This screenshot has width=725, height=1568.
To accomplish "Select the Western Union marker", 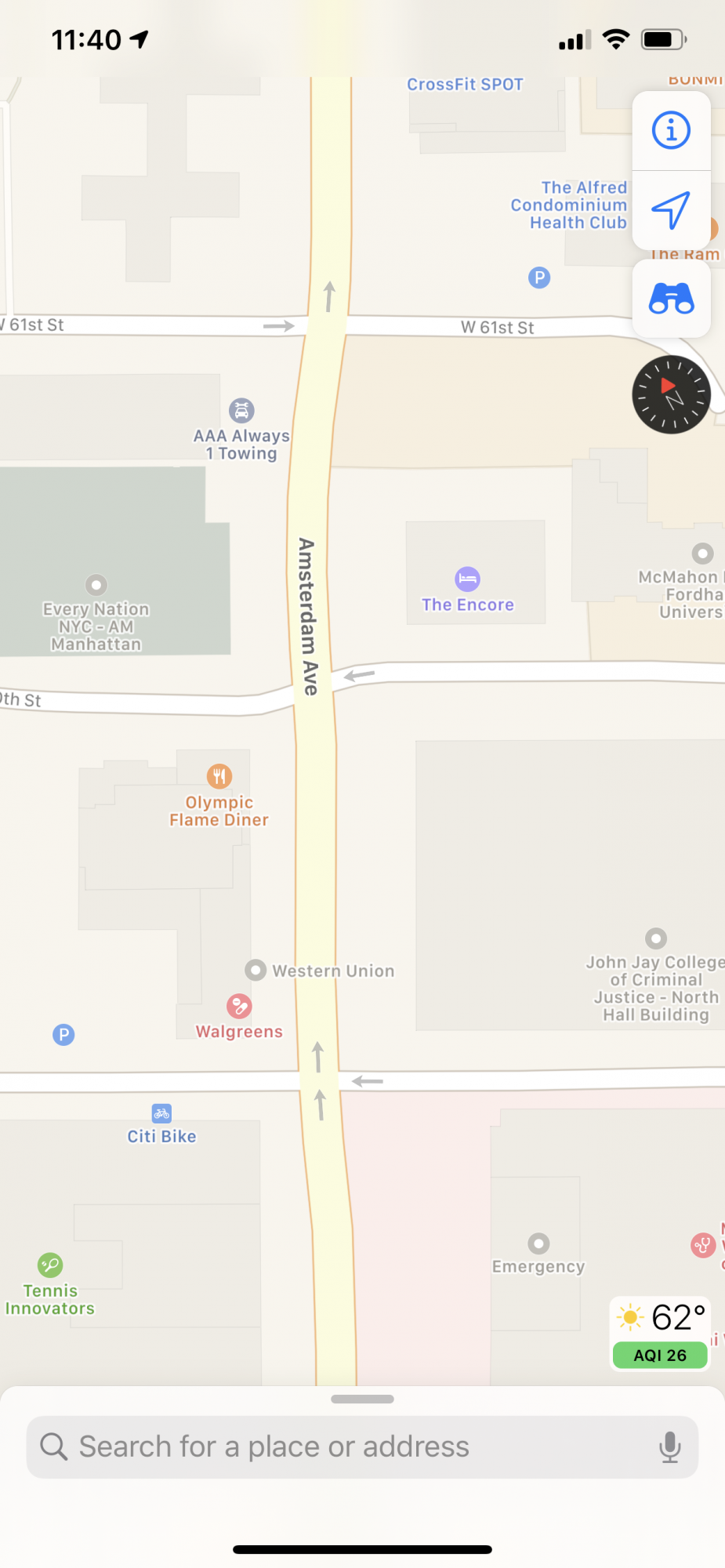I will (256, 971).
